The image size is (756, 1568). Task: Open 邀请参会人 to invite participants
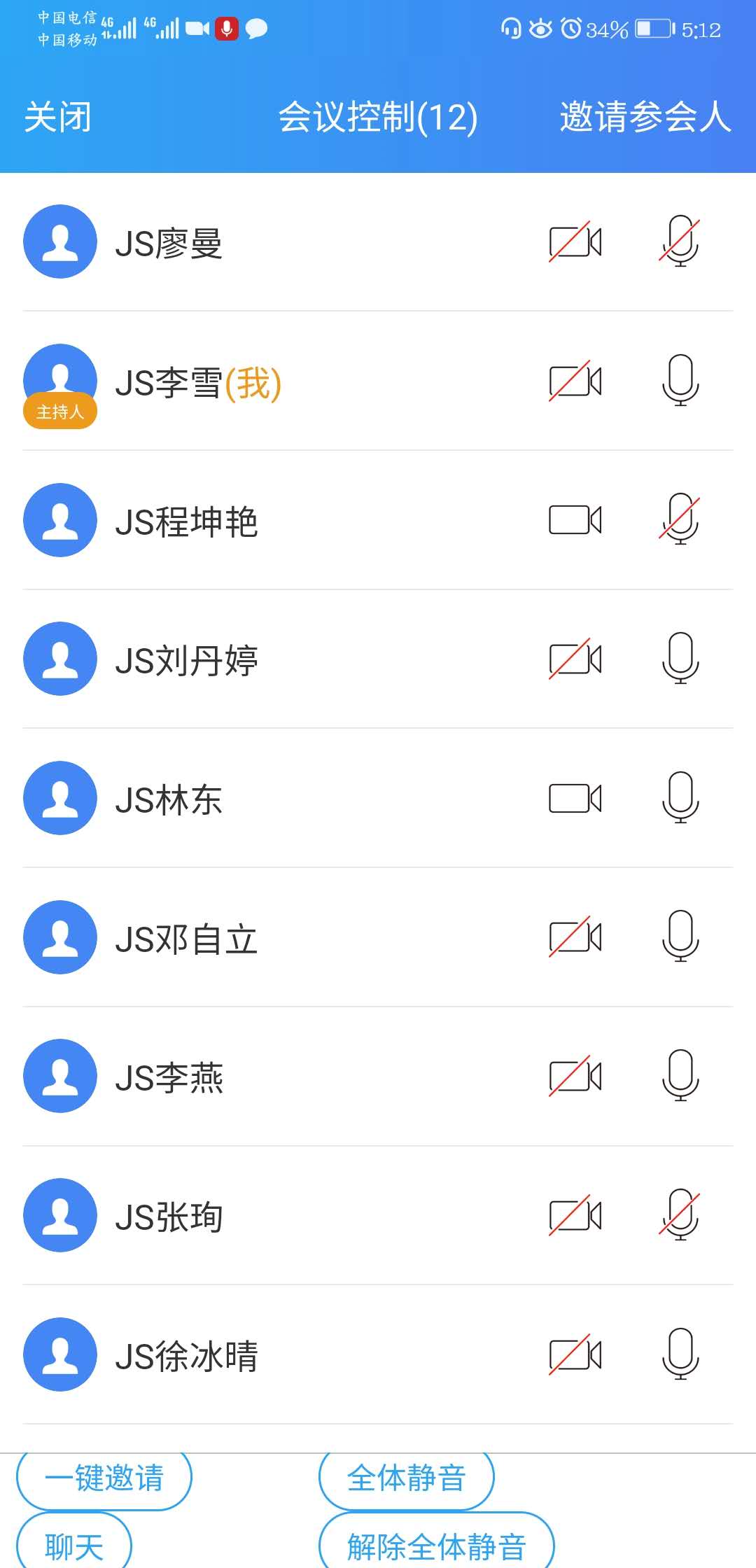pos(645,117)
